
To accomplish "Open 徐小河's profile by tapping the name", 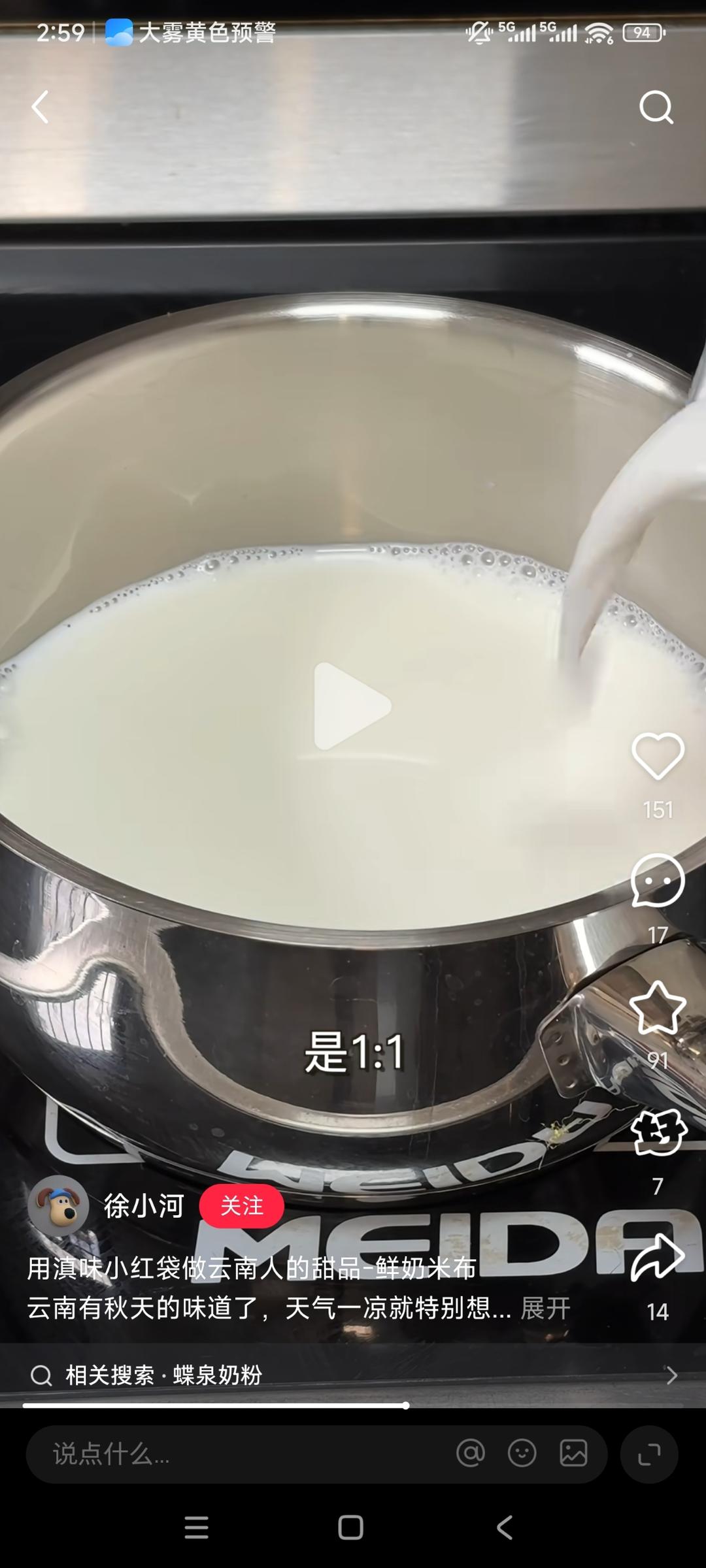I will 143,1204.
